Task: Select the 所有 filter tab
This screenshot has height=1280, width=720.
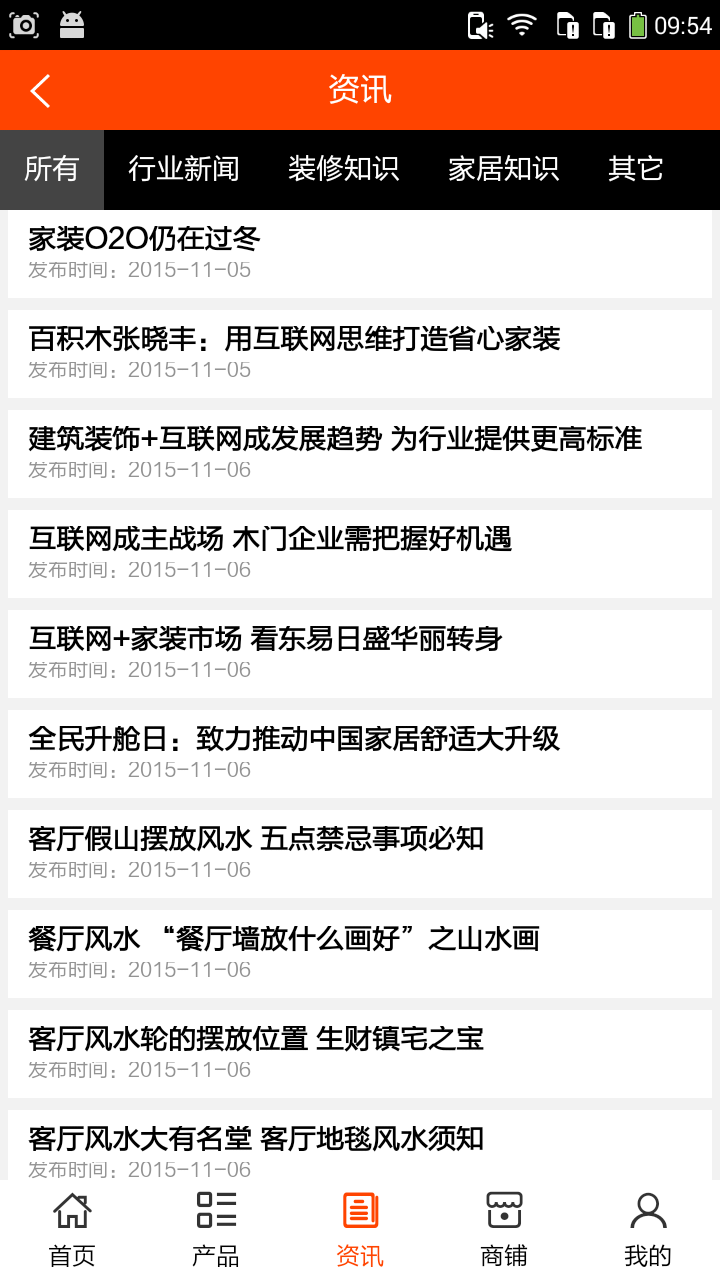Action: click(x=51, y=169)
